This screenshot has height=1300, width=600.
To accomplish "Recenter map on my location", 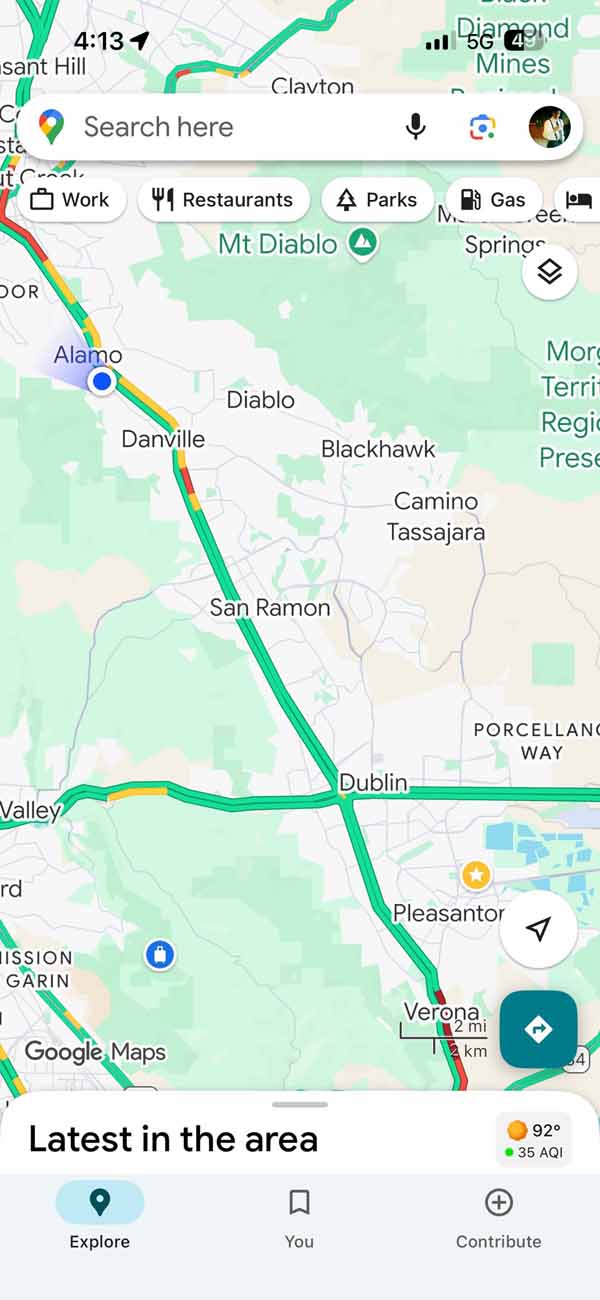I will [x=538, y=930].
